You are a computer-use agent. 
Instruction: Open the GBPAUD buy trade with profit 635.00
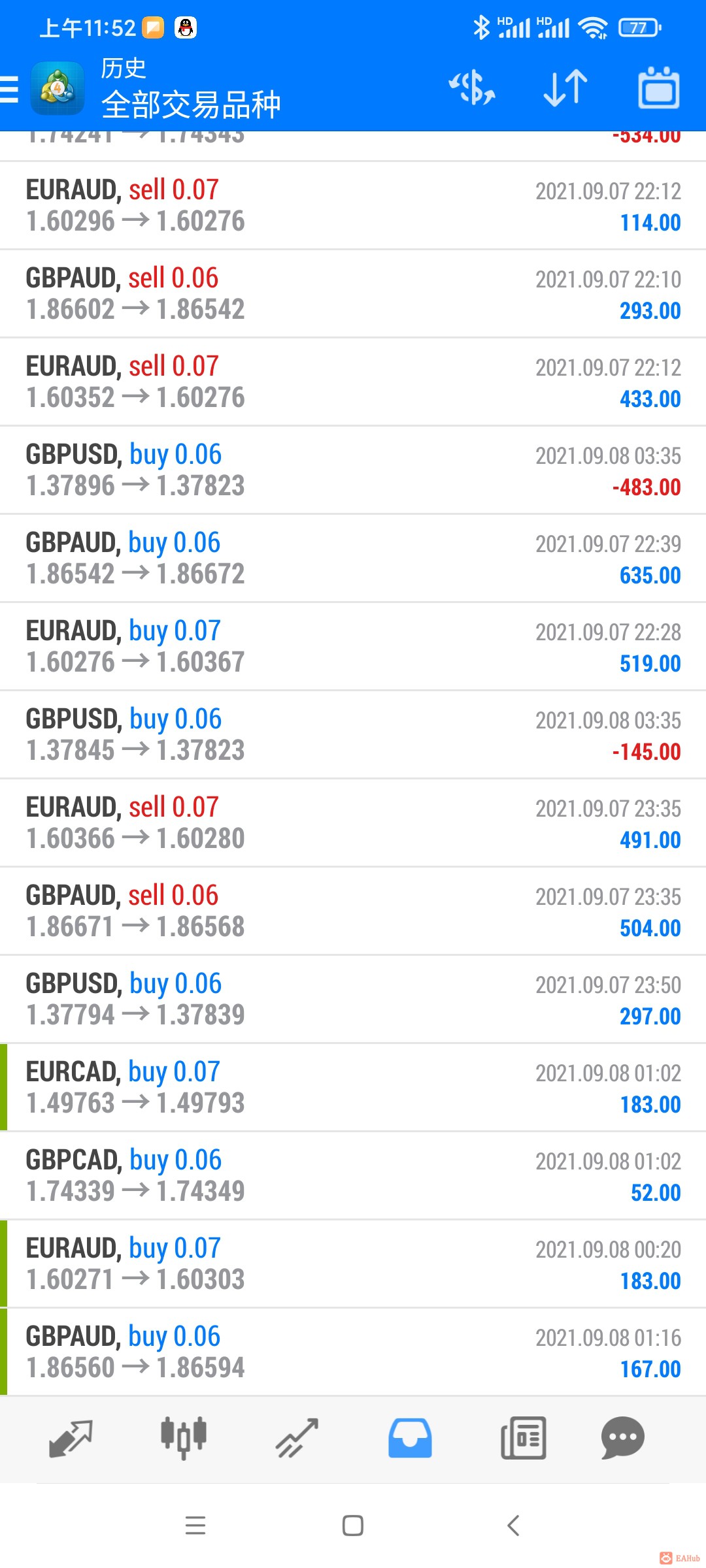(353, 559)
